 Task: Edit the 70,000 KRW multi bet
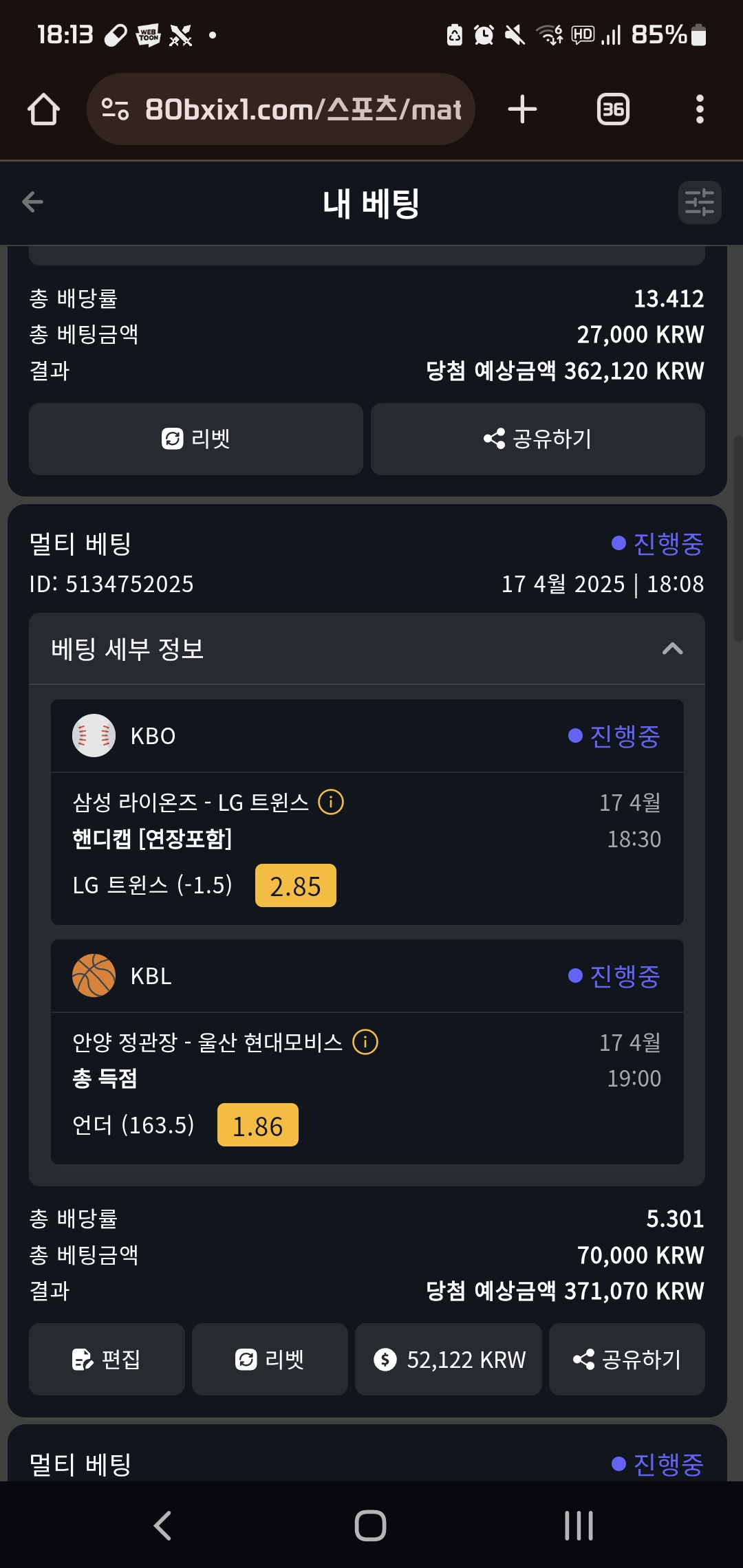tap(107, 1359)
